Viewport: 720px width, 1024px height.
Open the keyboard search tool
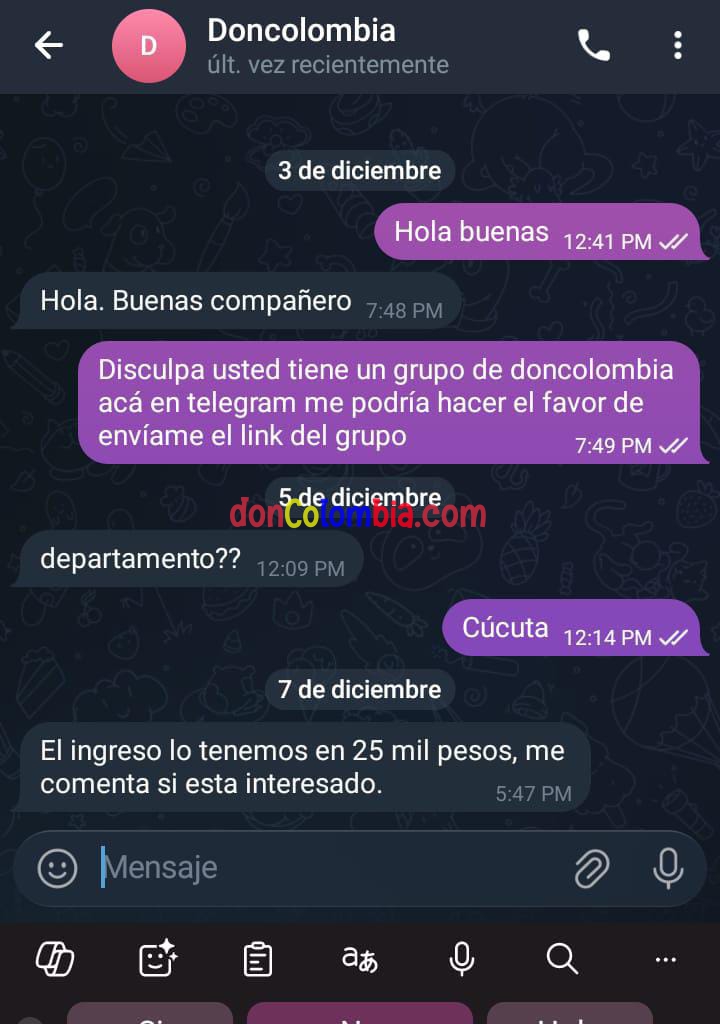[562, 960]
